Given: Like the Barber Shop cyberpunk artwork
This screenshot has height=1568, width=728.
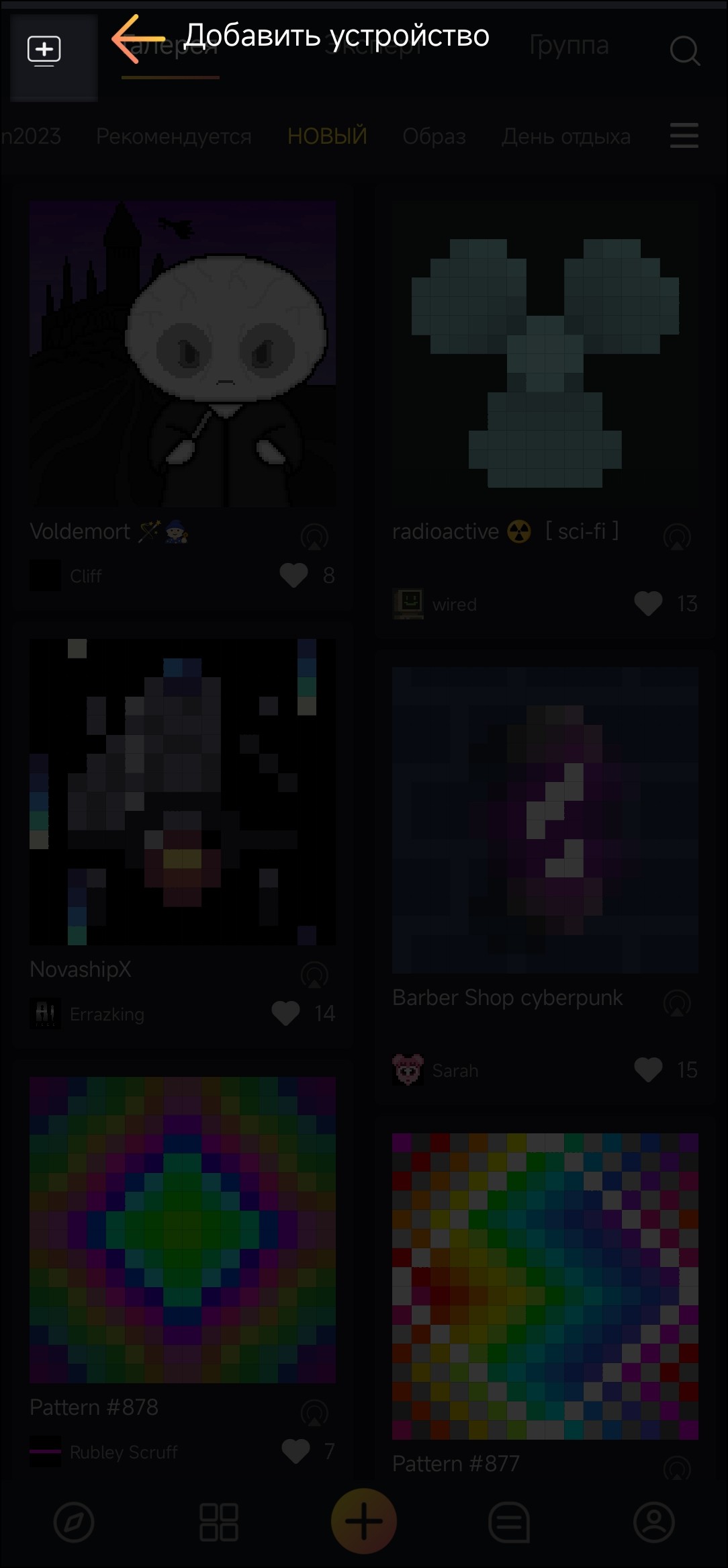Looking at the screenshot, I should [648, 1070].
